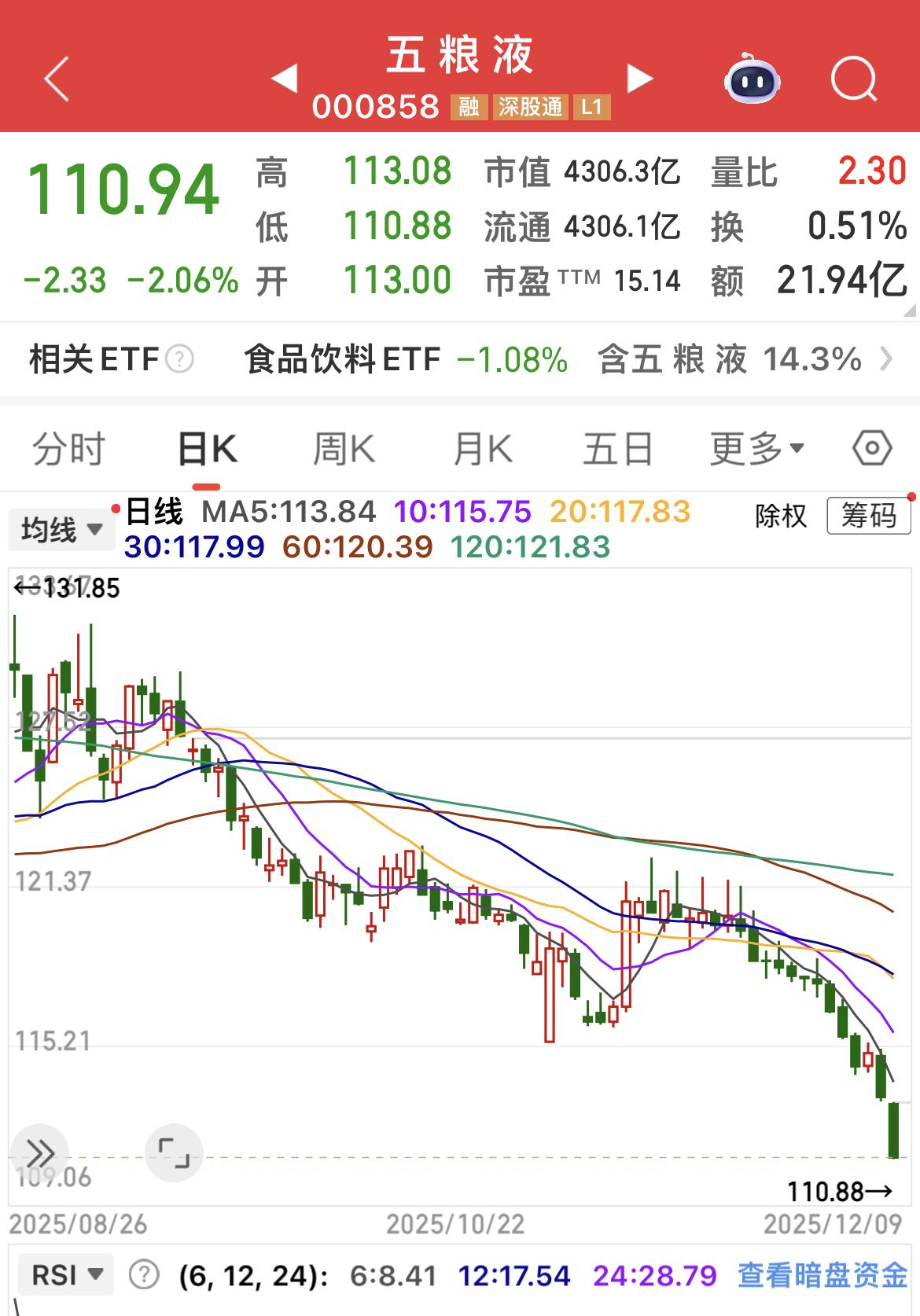The height and width of the screenshot is (1316, 920).
Task: Toggle 除权 price adjustment mode
Action: coord(782,517)
